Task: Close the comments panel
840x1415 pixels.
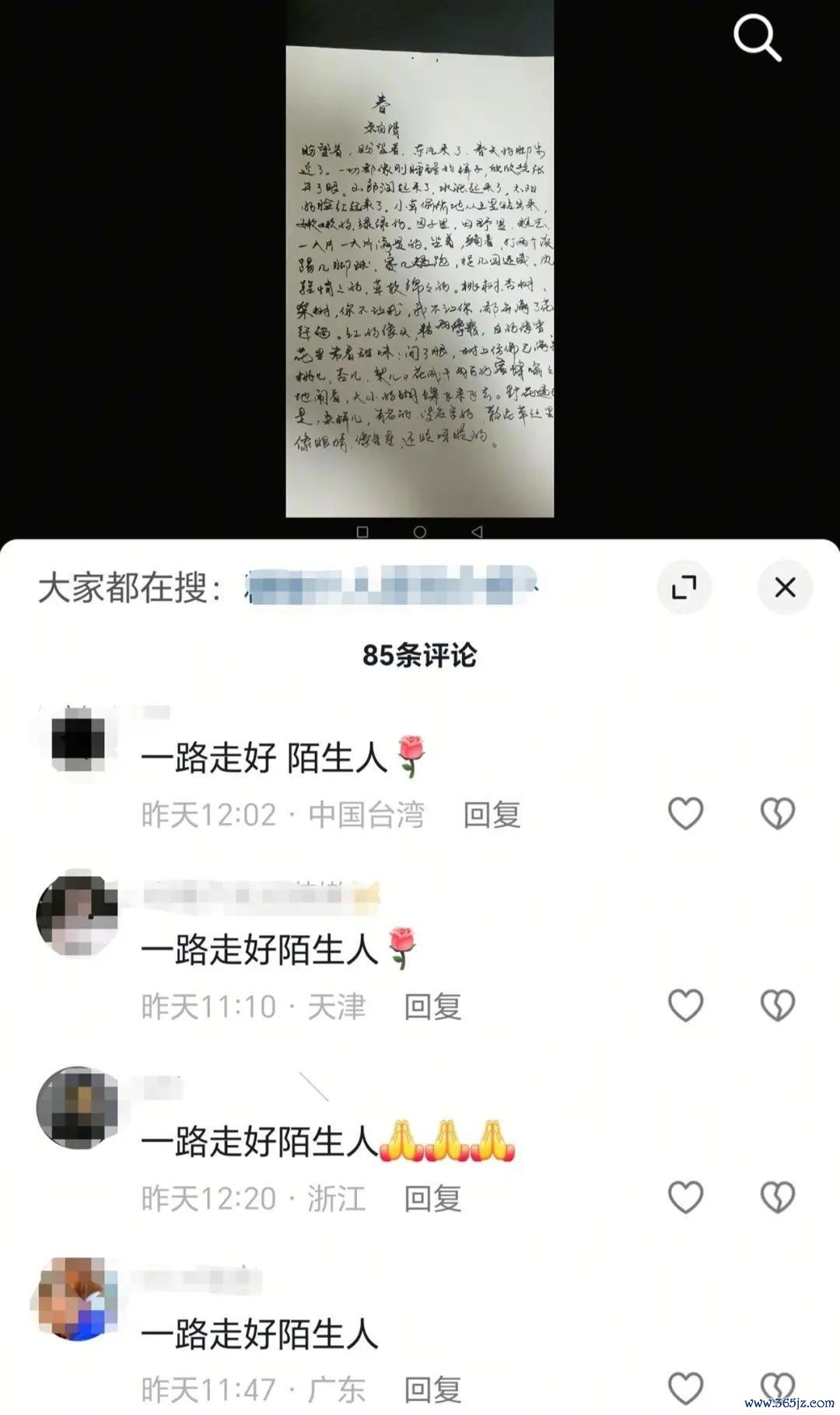Action: tap(785, 587)
